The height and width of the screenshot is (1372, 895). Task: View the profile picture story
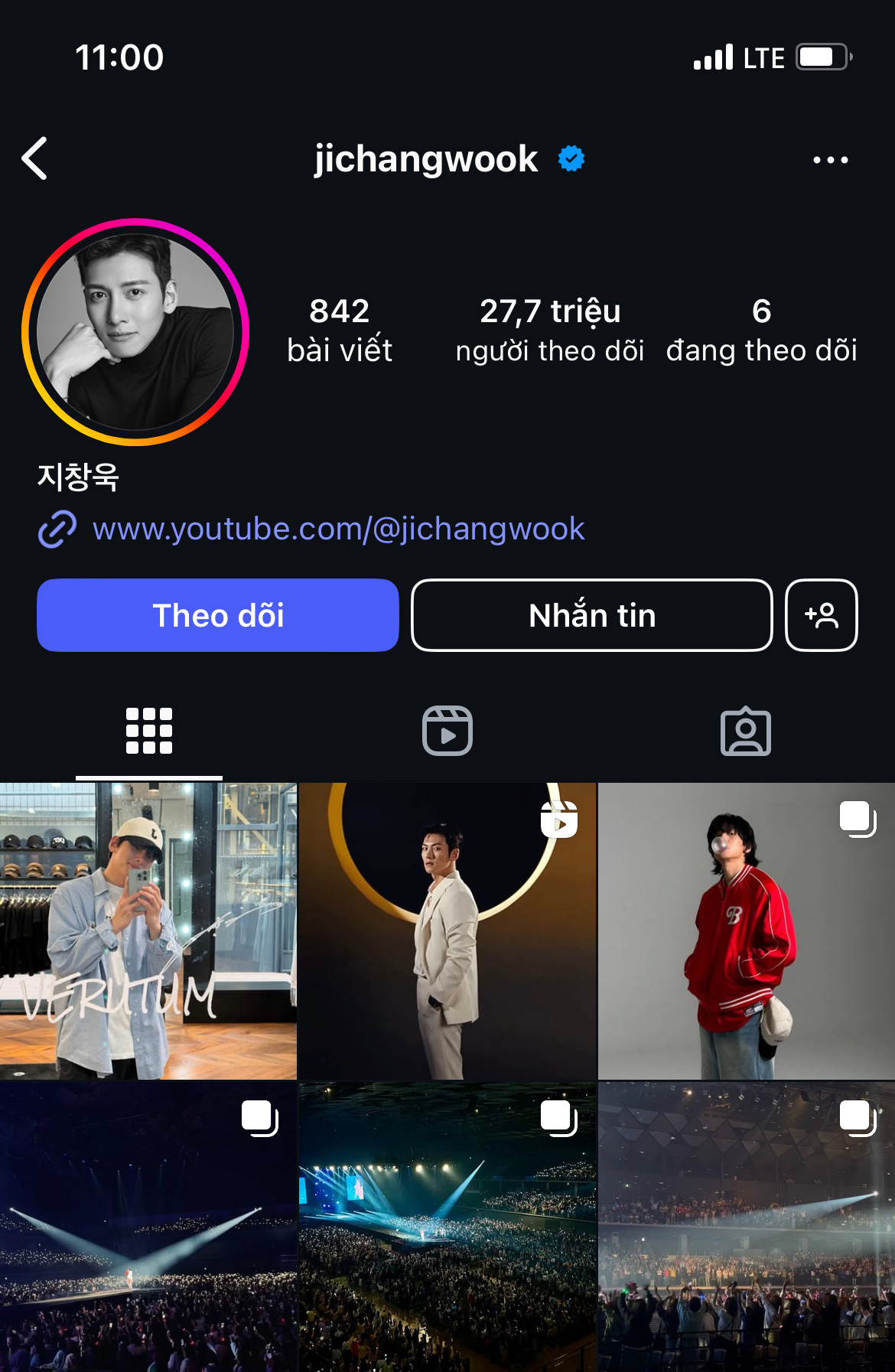coord(135,332)
